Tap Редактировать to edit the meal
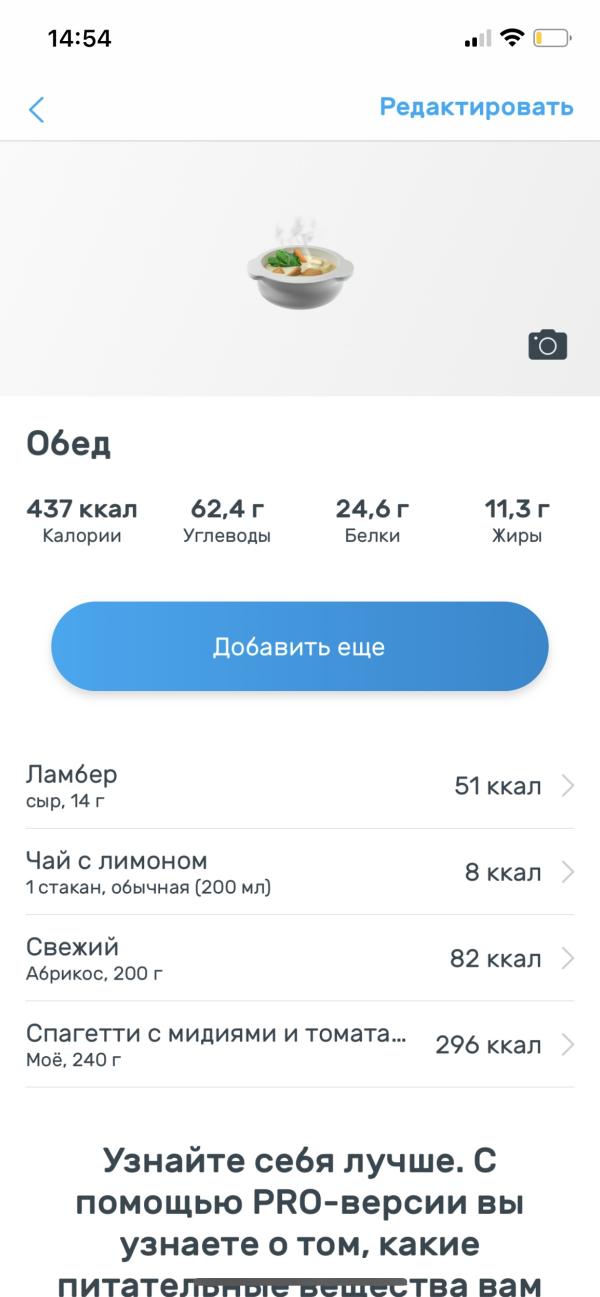 (476, 107)
